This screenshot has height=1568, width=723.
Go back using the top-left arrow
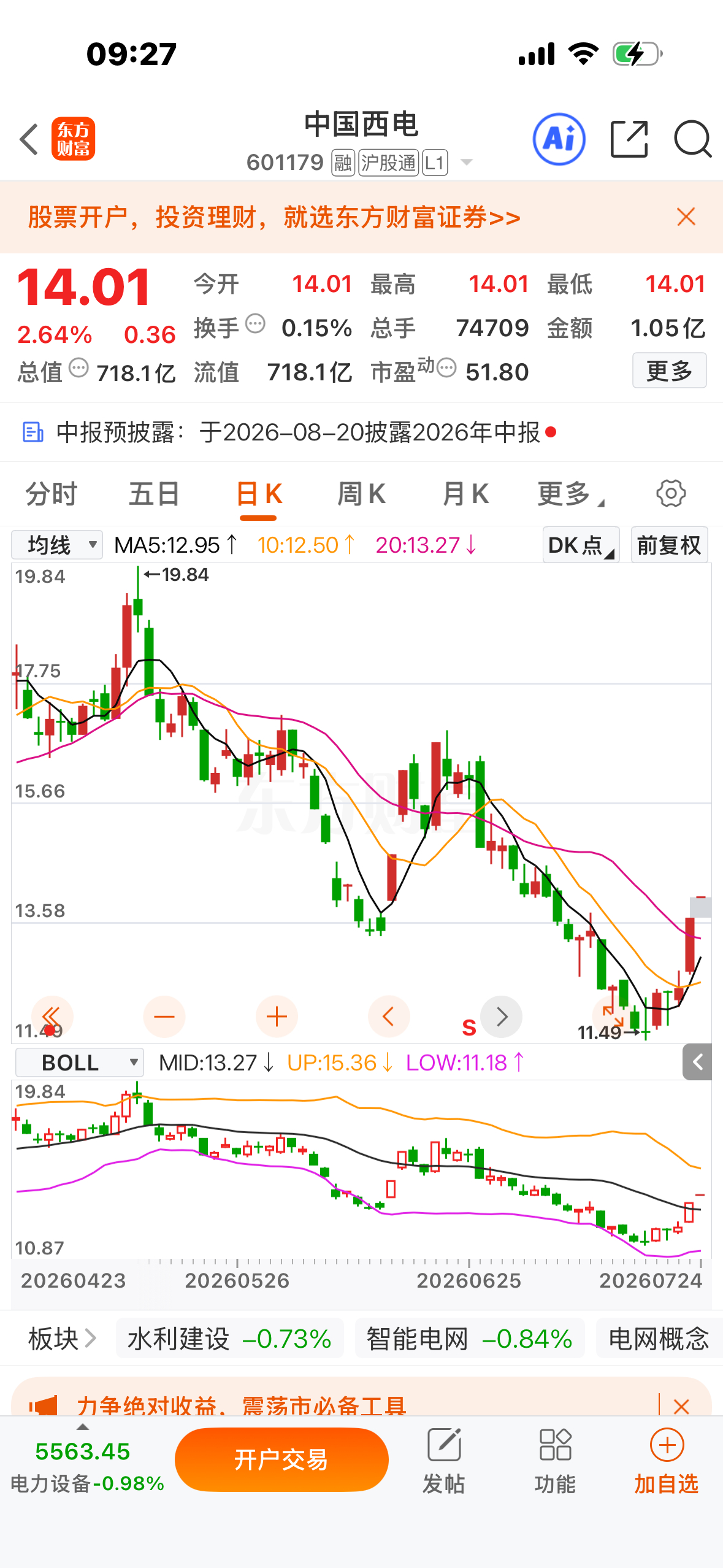click(x=29, y=139)
